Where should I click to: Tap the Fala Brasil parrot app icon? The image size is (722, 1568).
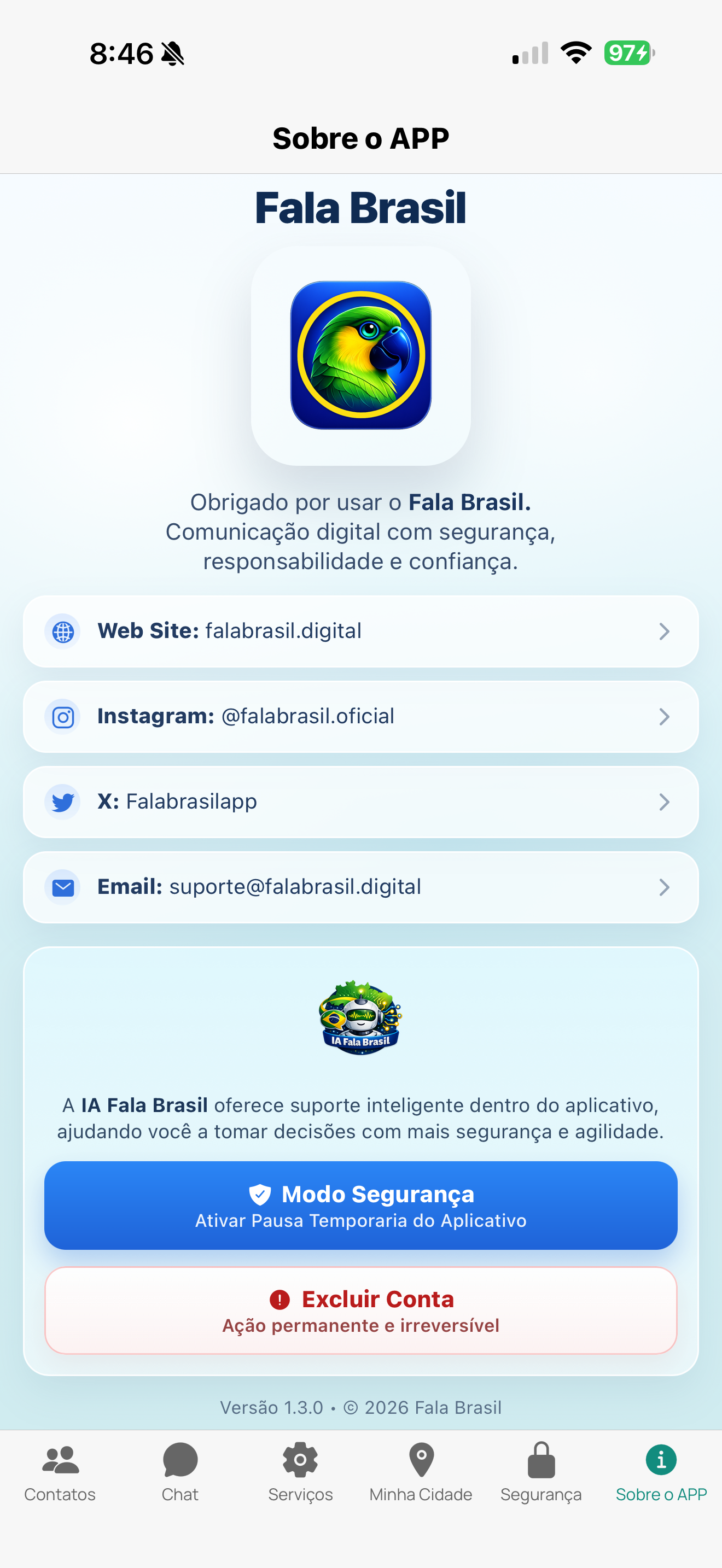pos(360,354)
